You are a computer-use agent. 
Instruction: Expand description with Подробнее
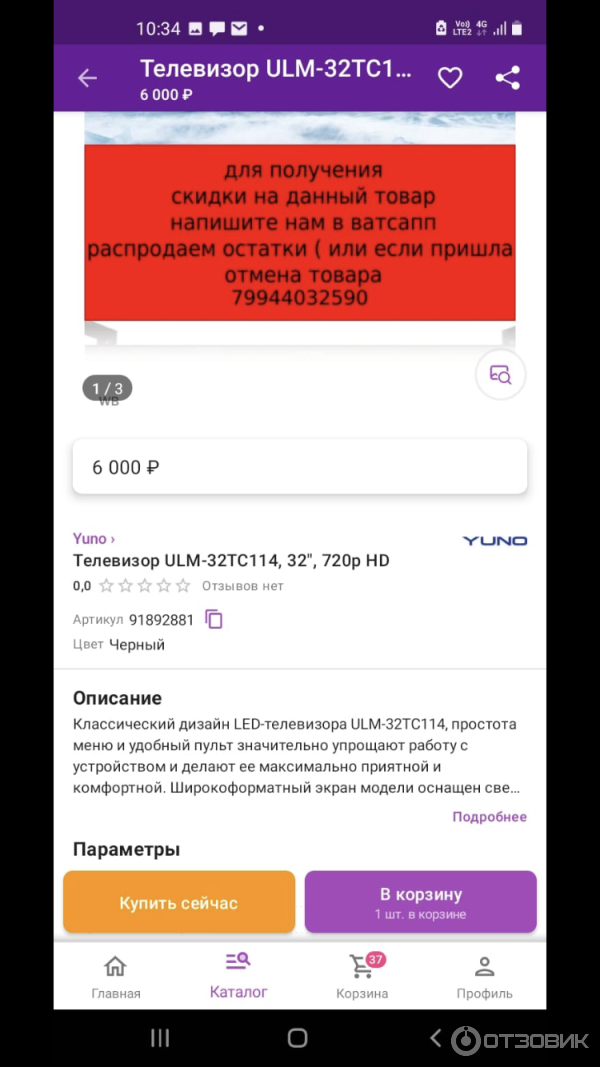(489, 817)
